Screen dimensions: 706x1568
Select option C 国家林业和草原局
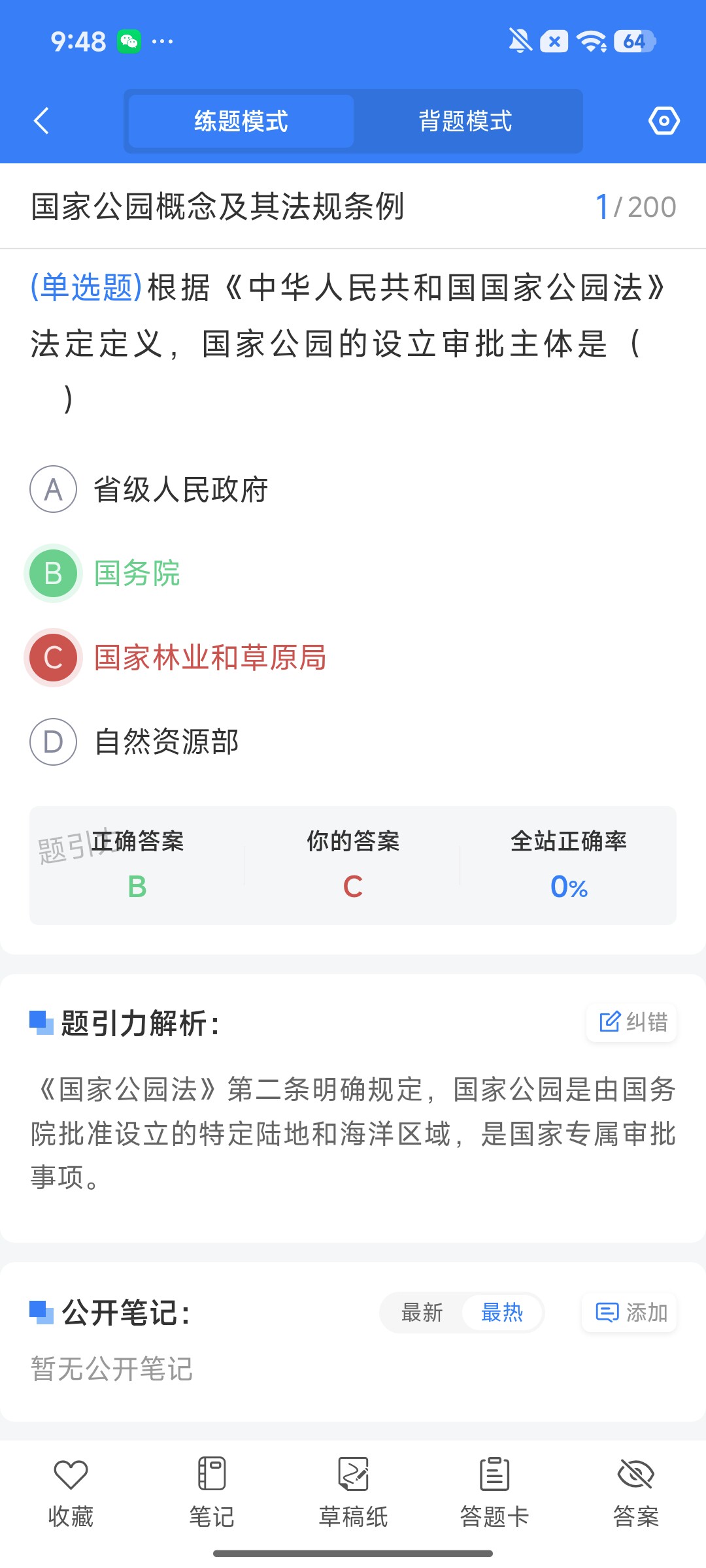click(176, 658)
